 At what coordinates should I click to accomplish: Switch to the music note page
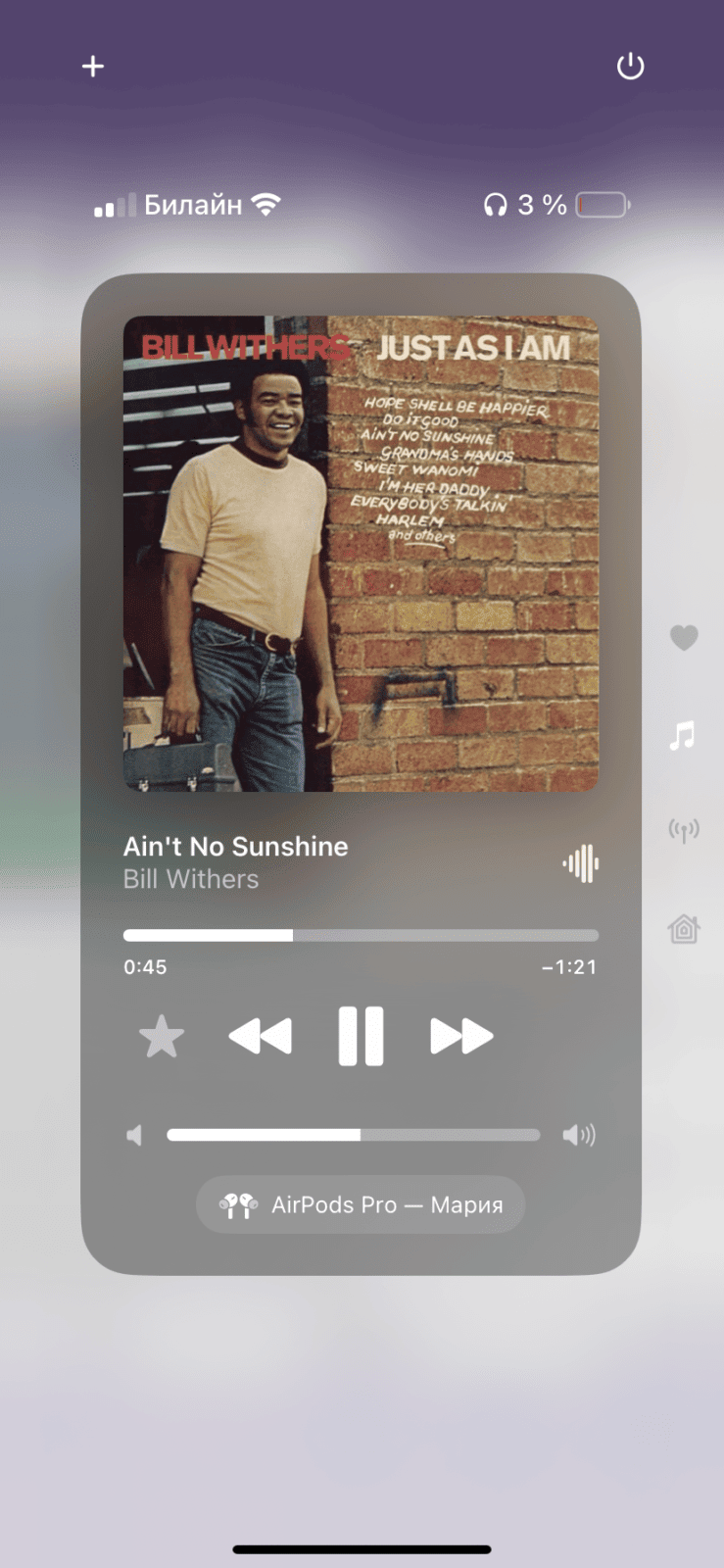tap(683, 735)
